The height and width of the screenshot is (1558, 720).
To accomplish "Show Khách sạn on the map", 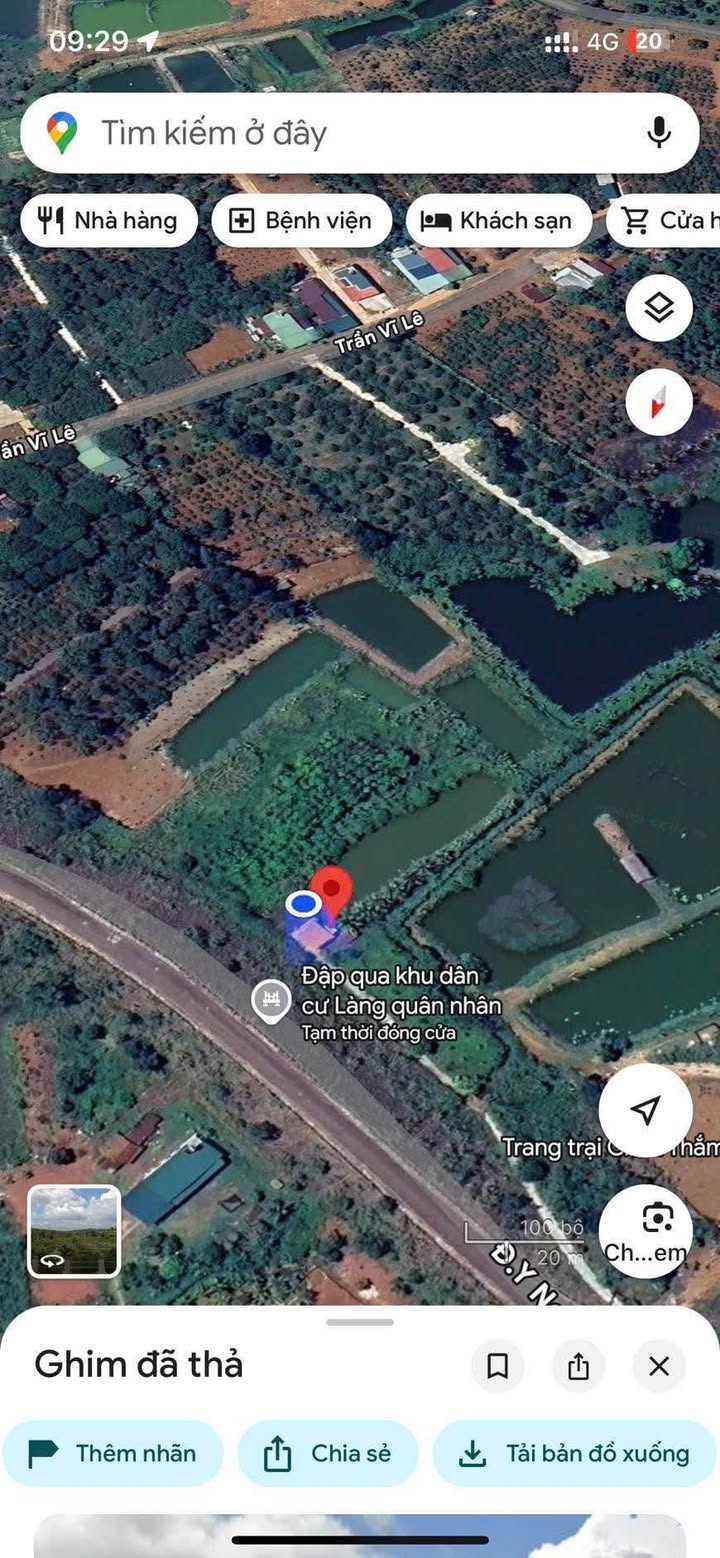I will (498, 221).
